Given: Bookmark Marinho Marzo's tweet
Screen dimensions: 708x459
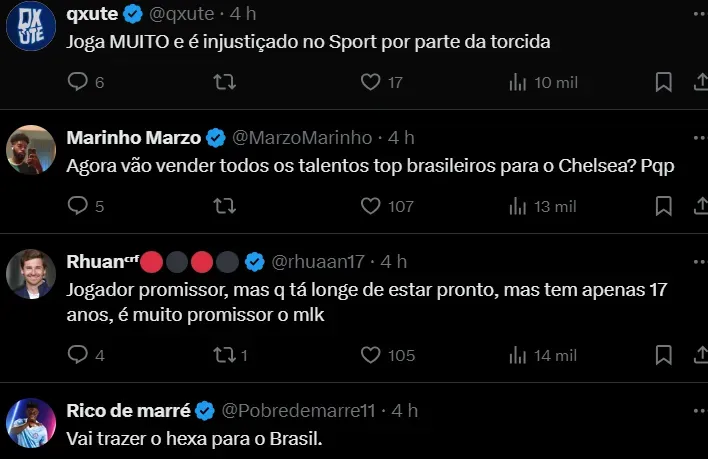Looking at the screenshot, I should pyautogui.click(x=663, y=206).
